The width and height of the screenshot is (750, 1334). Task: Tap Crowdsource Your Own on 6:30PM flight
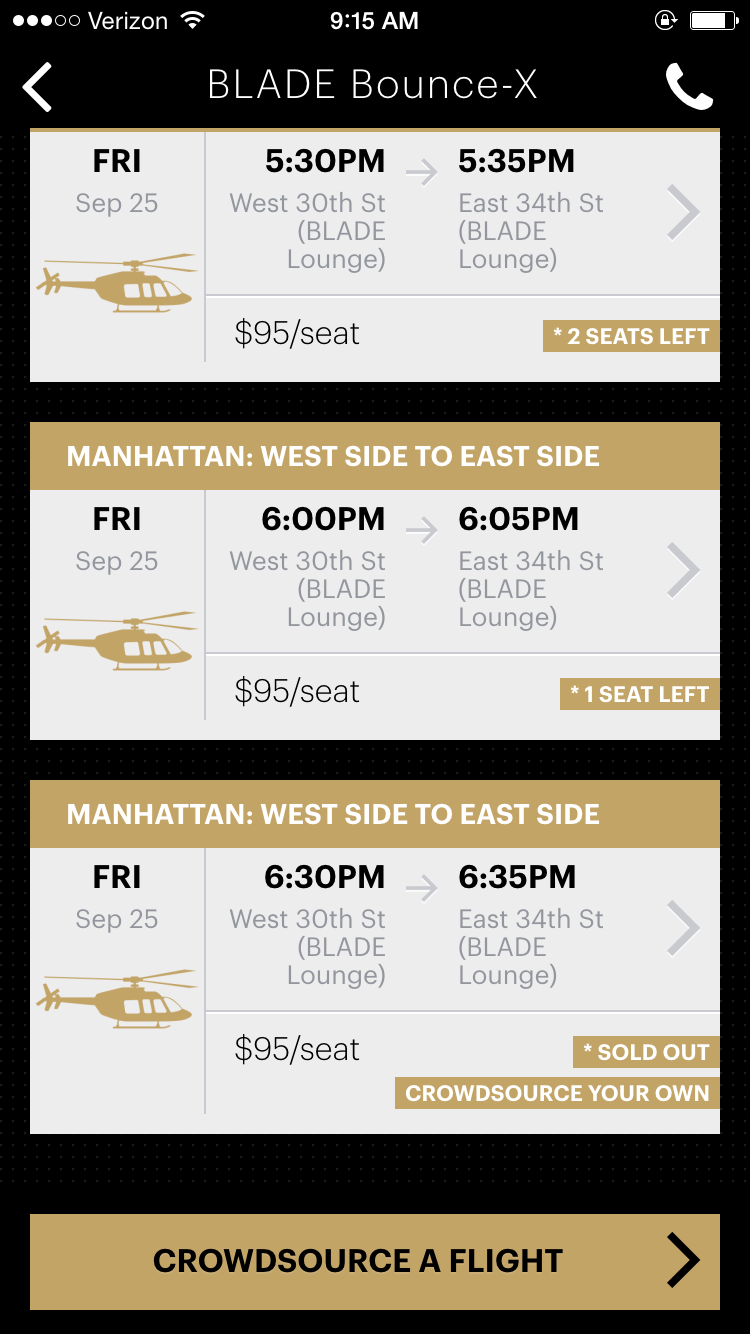coord(557,1093)
